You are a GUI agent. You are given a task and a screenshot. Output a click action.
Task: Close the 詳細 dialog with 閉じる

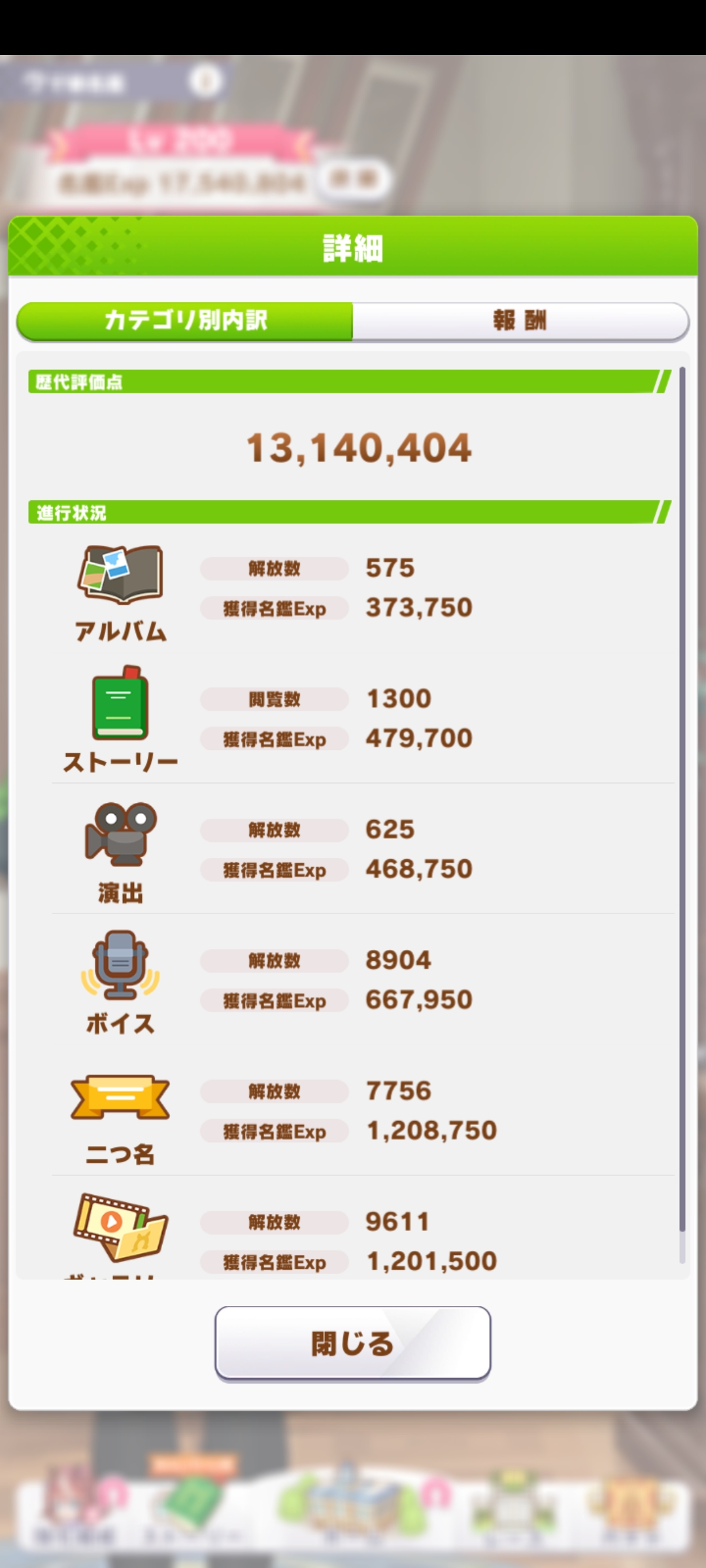point(352,1343)
